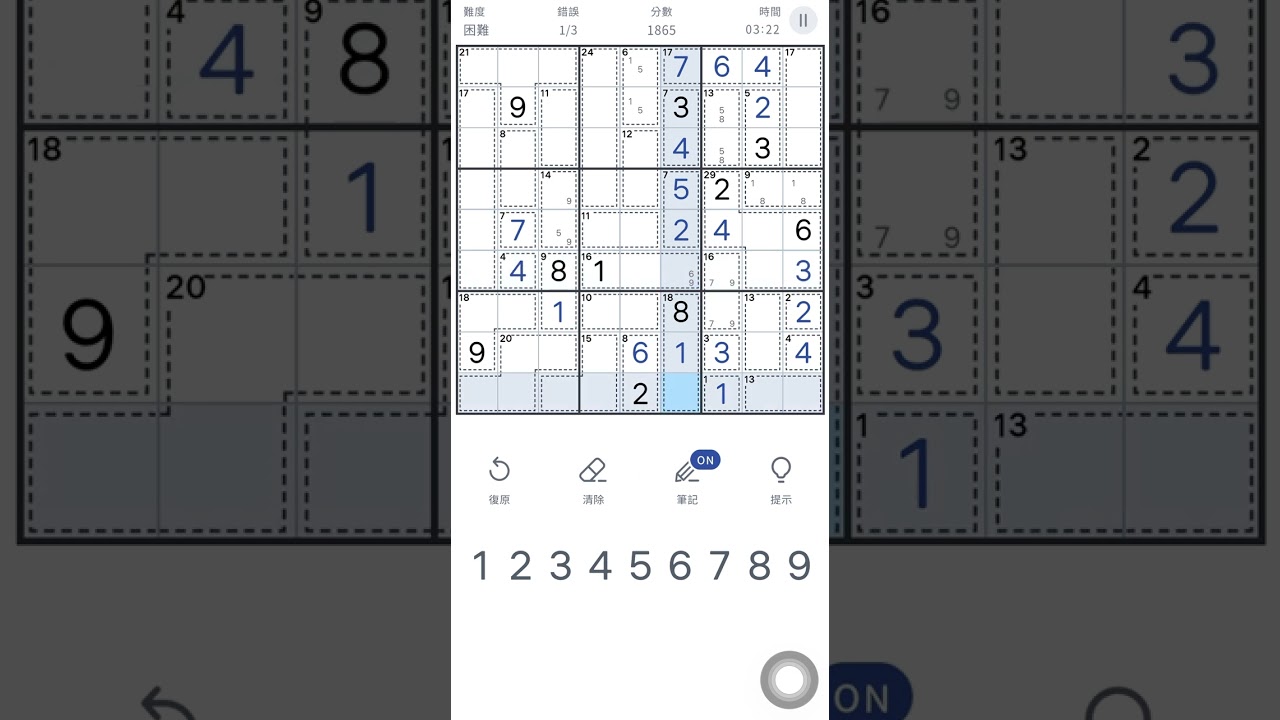Undo the last move with 復原
Viewport: 1280px width, 720px height.
[499, 480]
